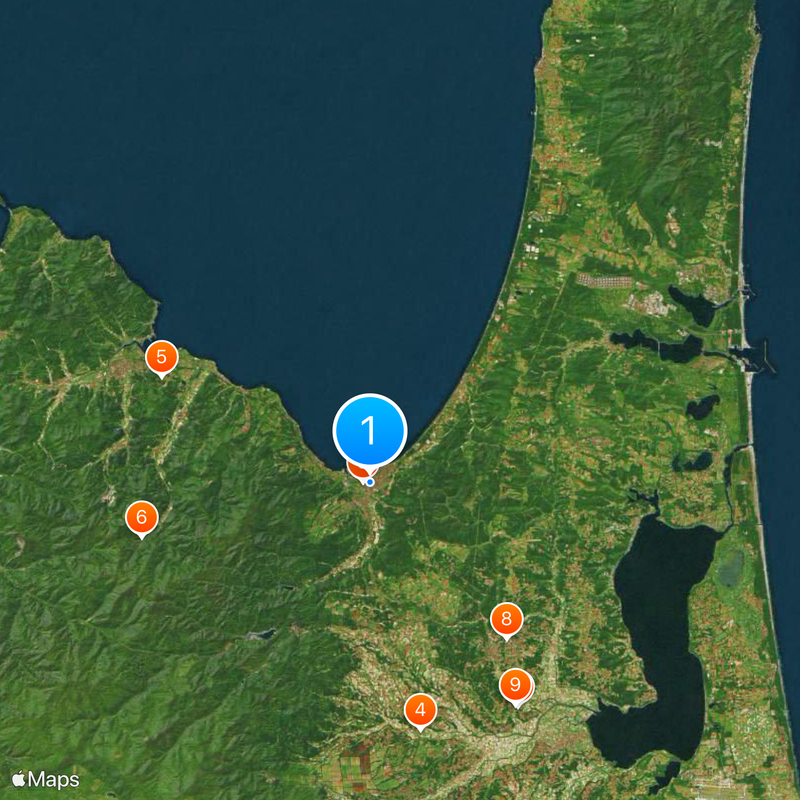Open the orange map pin numbered 6
Screen dimensions: 800x800
tap(141, 518)
